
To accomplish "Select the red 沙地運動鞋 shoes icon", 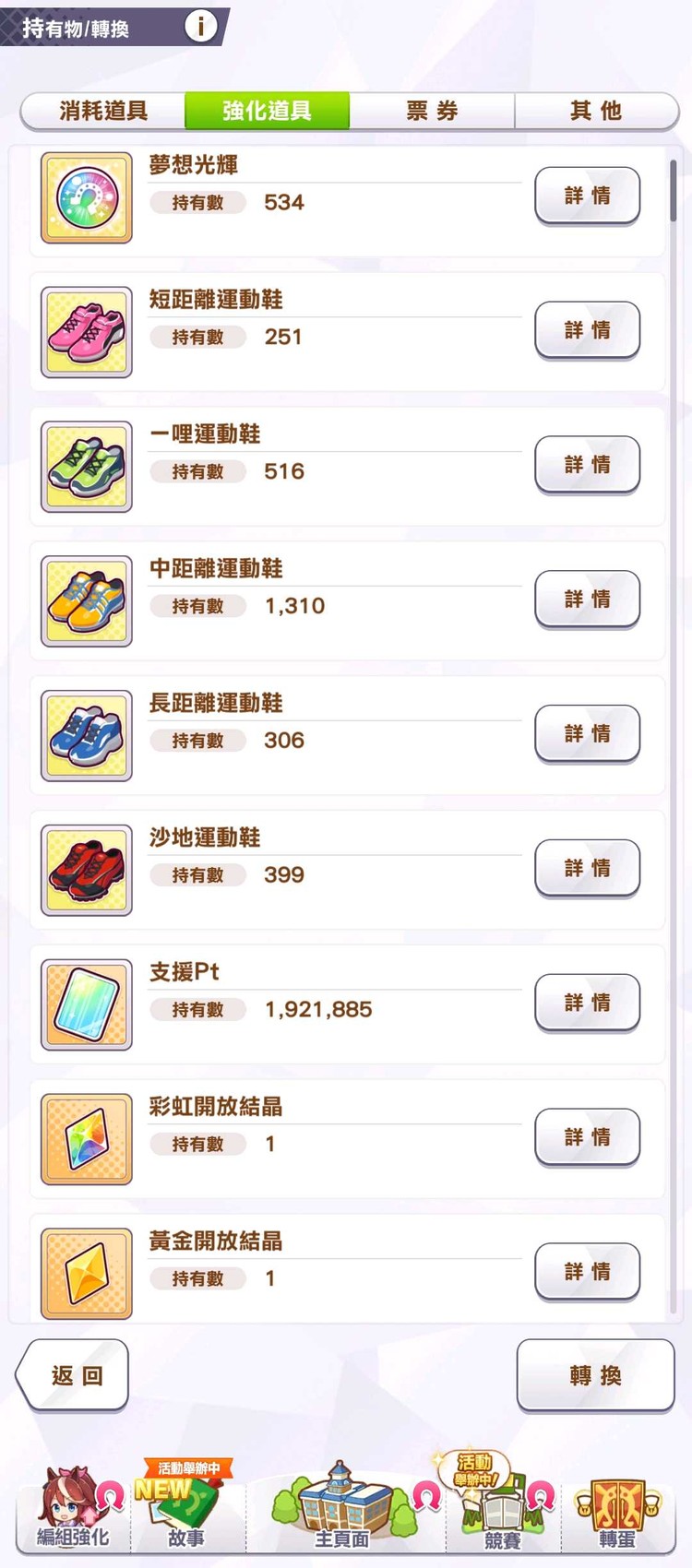I will point(86,869).
